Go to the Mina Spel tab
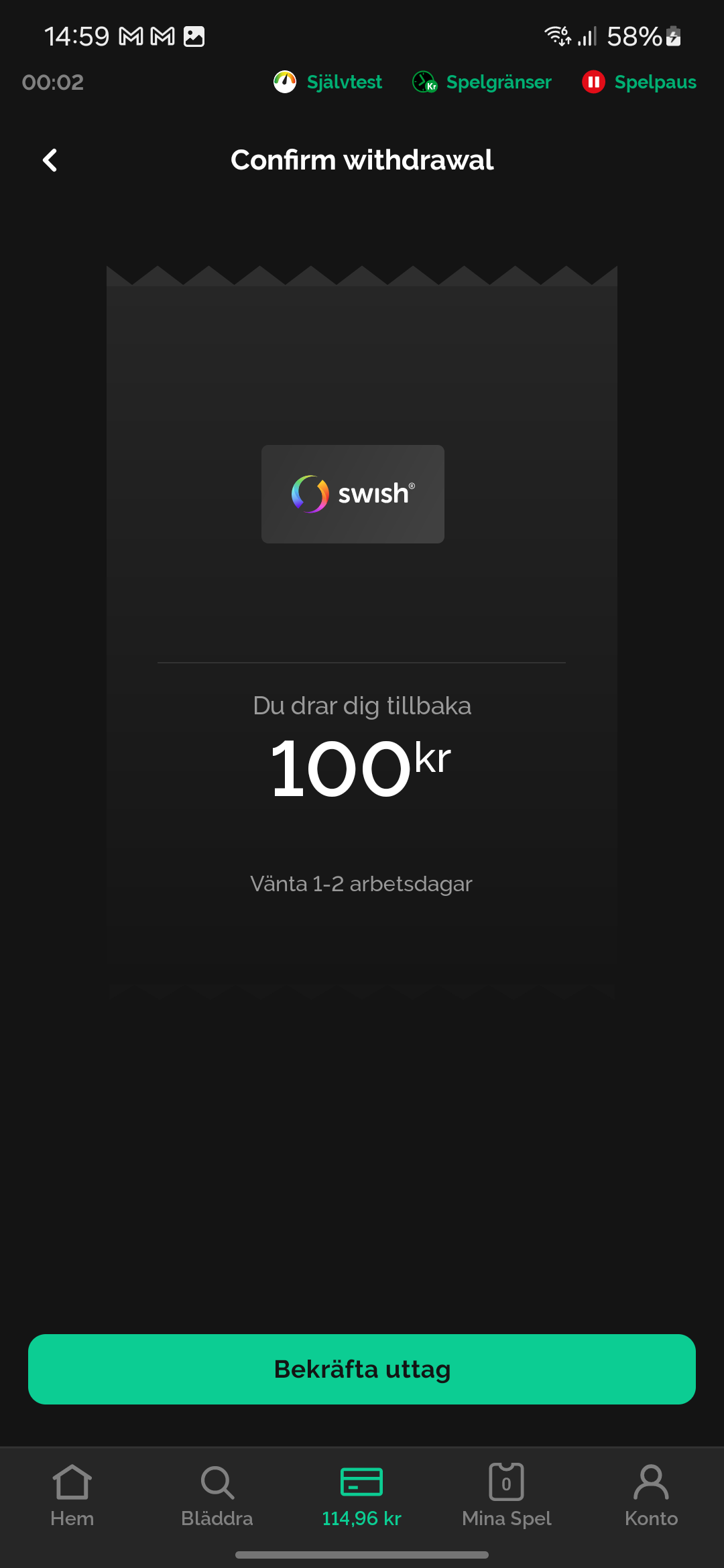Image resolution: width=724 pixels, height=1568 pixels. (x=507, y=1494)
